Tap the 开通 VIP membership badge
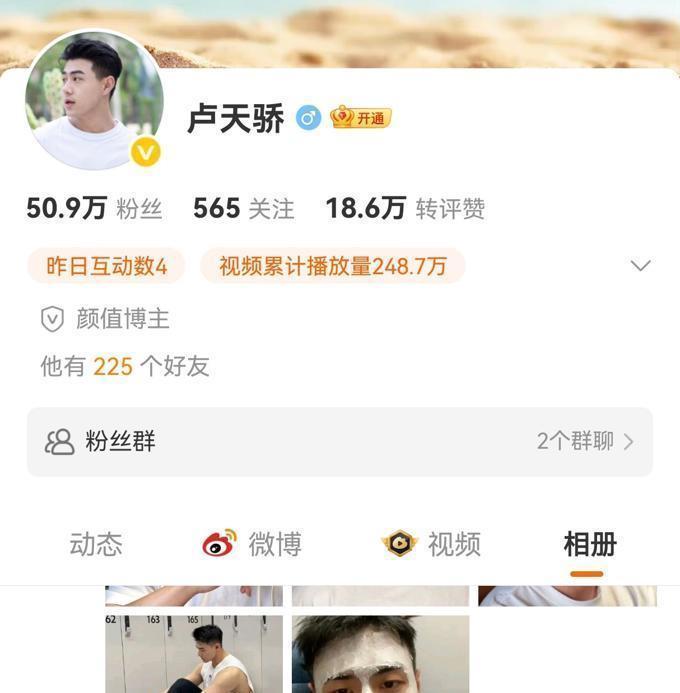The width and height of the screenshot is (680, 693). tap(361, 118)
